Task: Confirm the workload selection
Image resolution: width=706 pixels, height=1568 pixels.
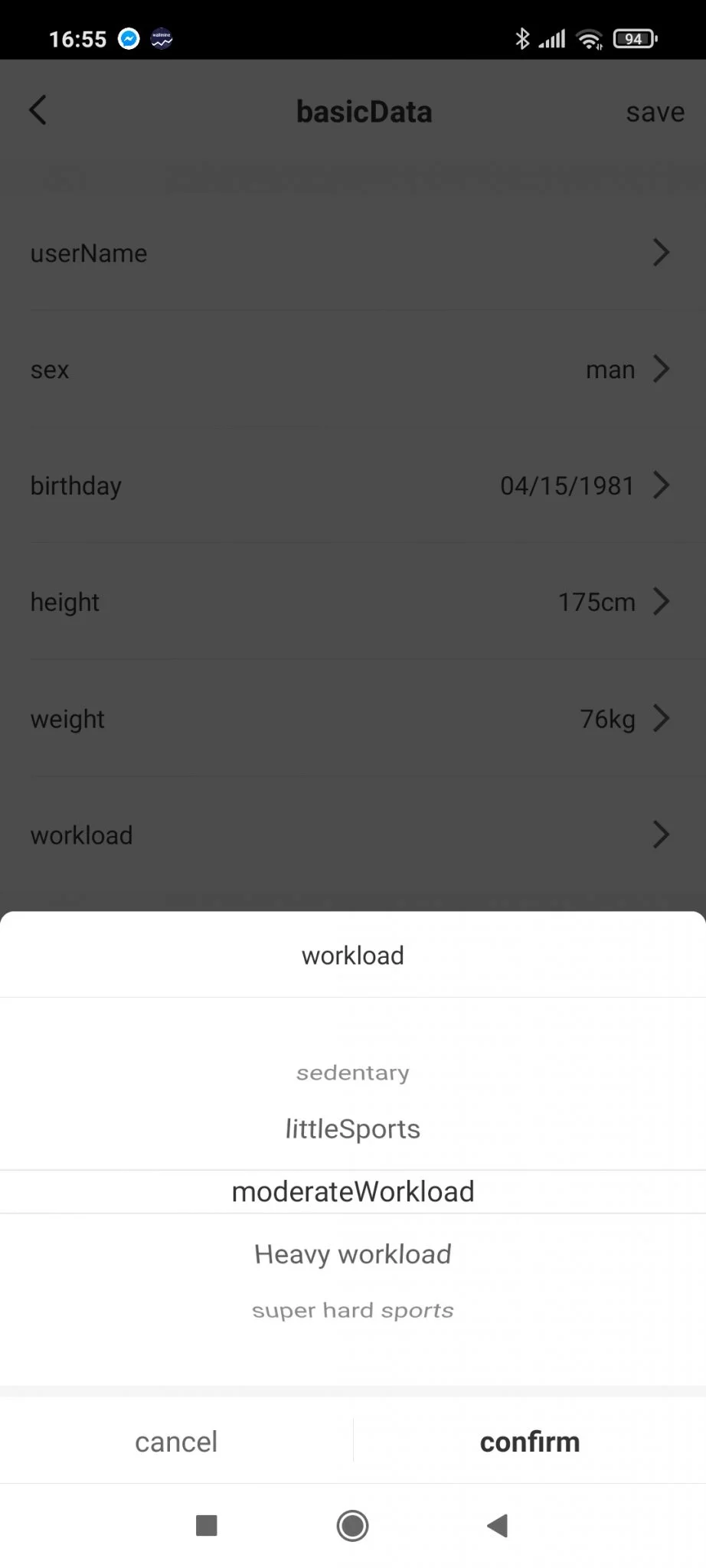Action: [x=529, y=1442]
